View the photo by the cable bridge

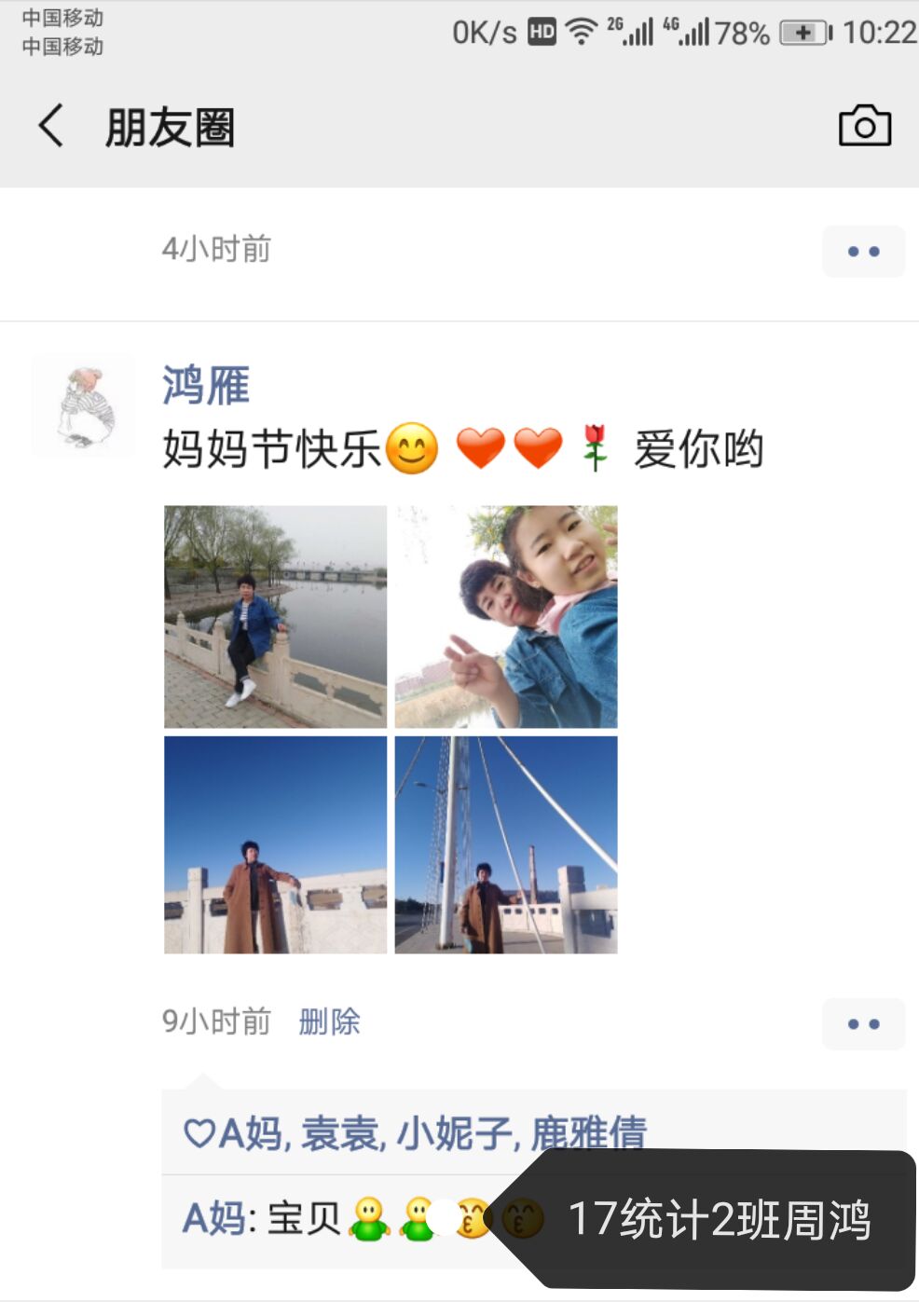click(506, 844)
